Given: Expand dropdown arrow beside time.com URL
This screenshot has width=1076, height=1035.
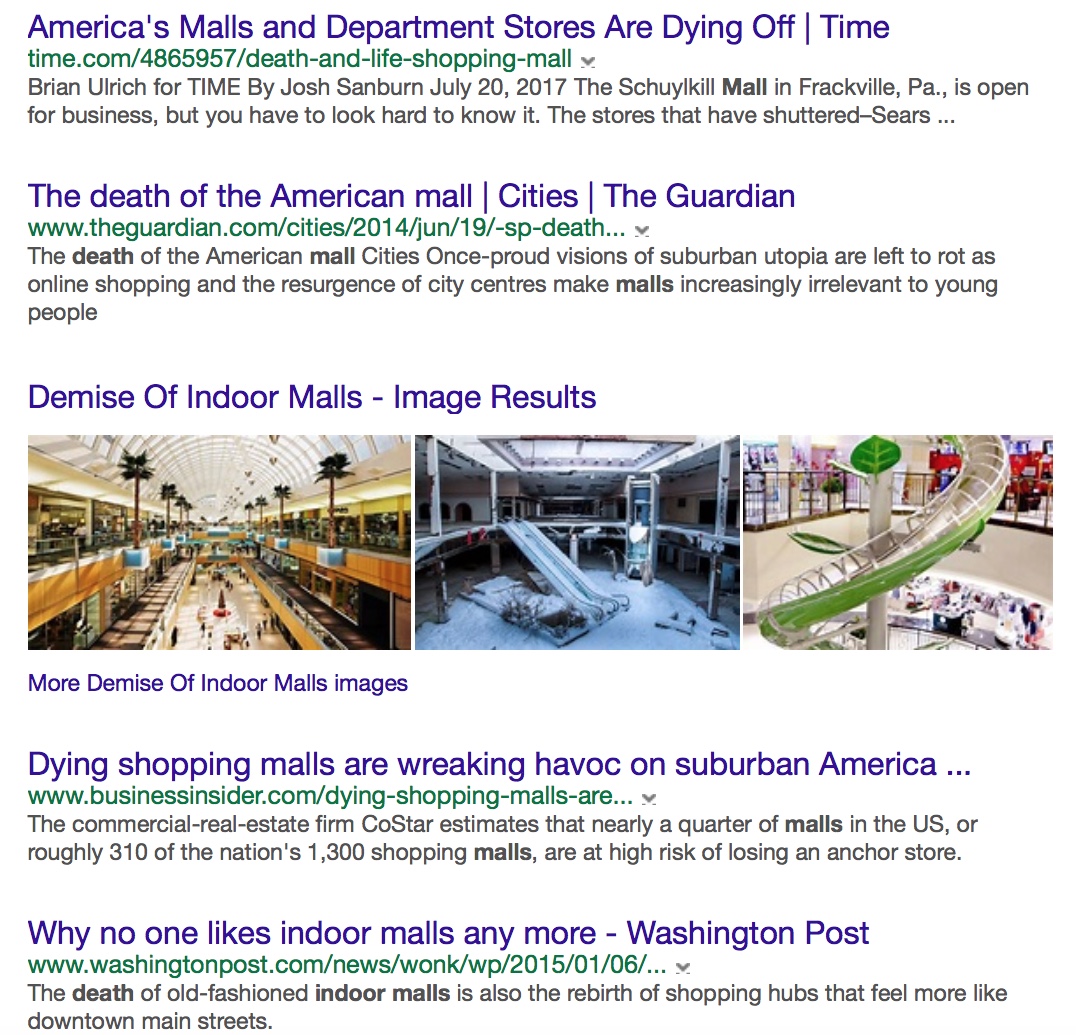Looking at the screenshot, I should coord(588,62).
